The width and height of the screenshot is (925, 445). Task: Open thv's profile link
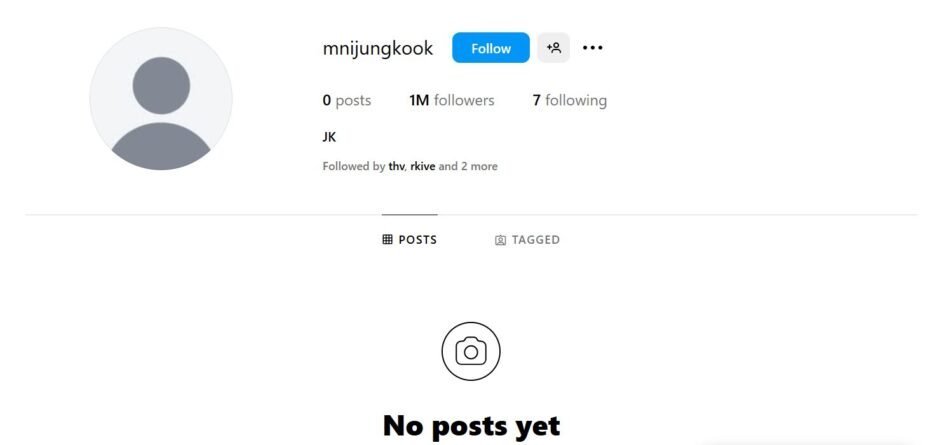(396, 166)
